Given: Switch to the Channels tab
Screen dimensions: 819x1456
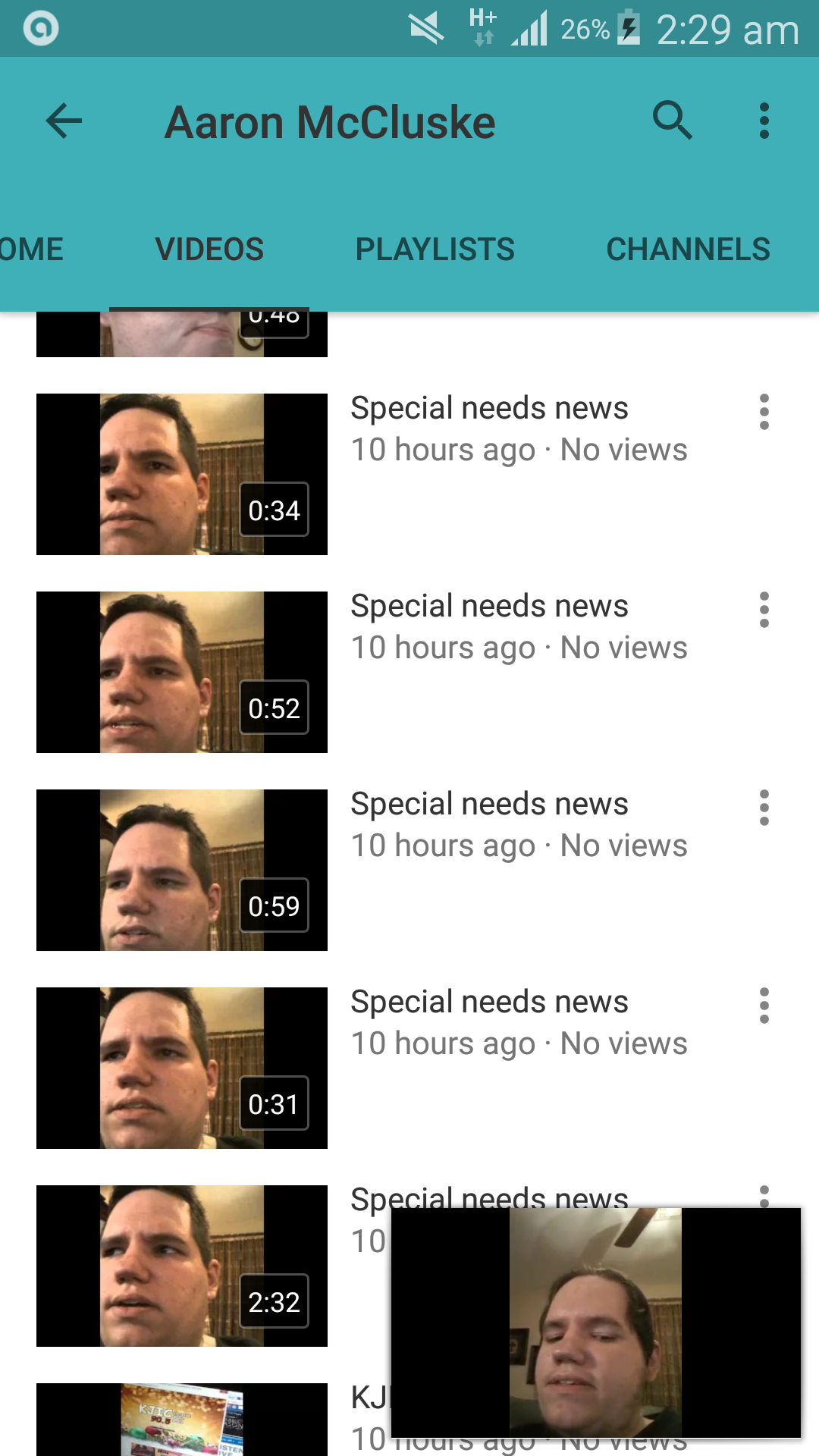Looking at the screenshot, I should [688, 249].
